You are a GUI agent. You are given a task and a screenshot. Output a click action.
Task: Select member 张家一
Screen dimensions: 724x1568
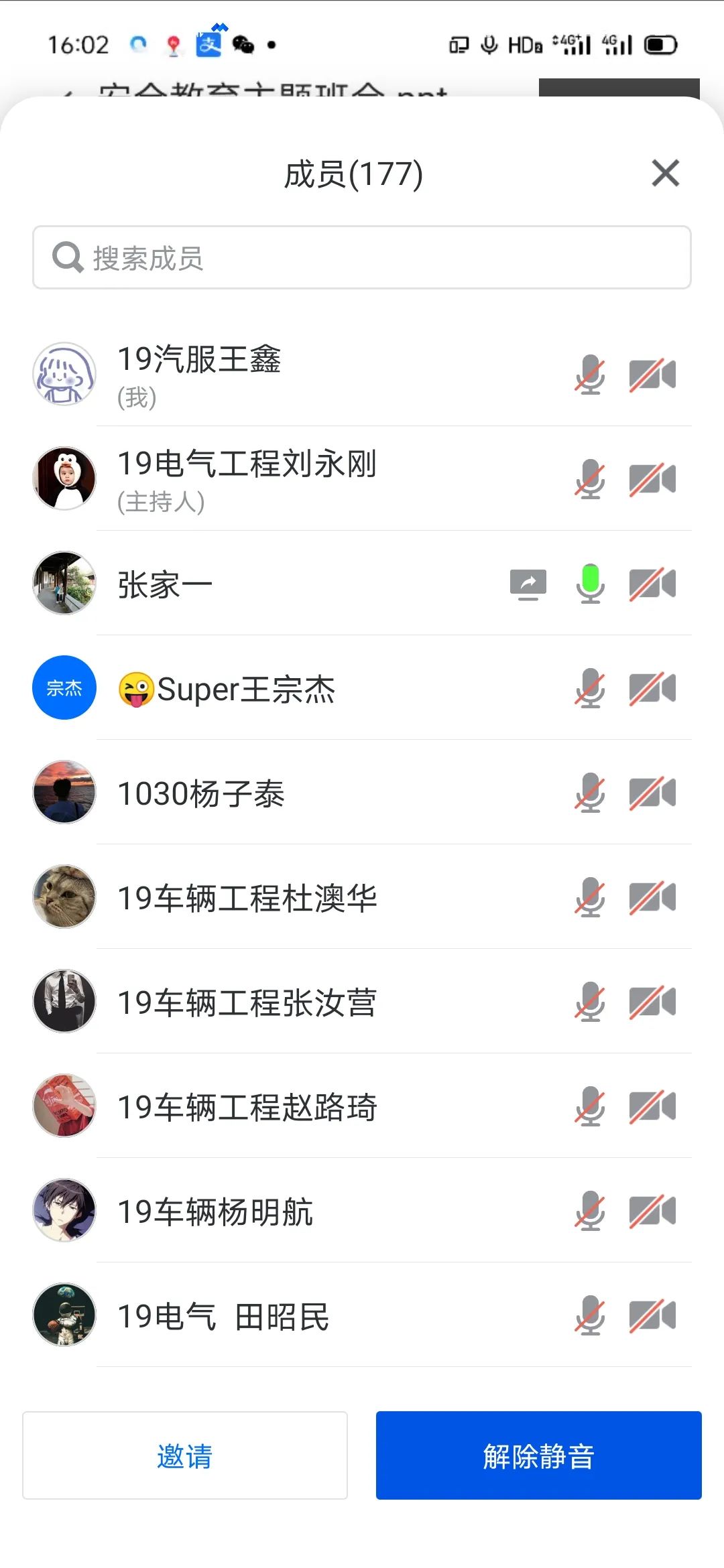[x=165, y=584]
